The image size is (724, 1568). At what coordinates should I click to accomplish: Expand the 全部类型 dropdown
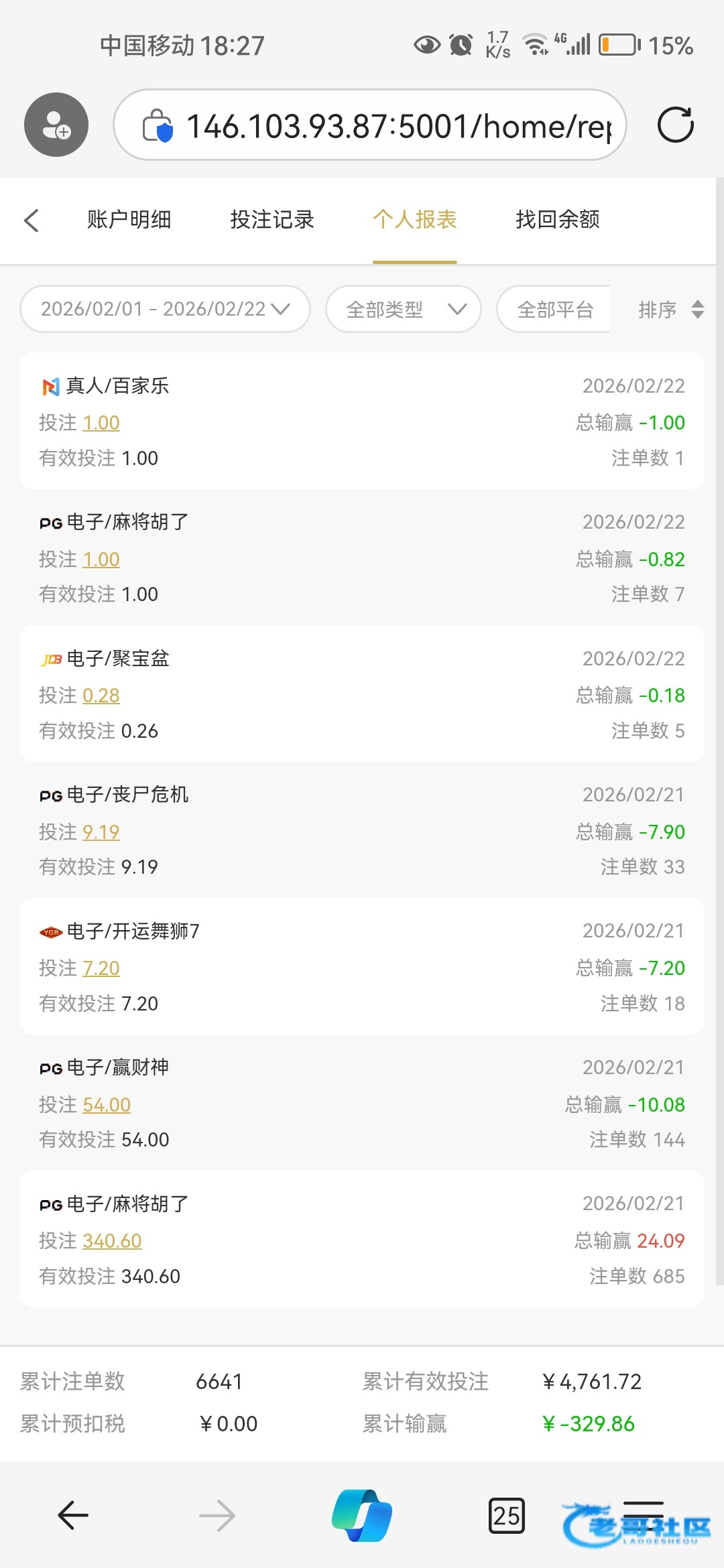(404, 309)
